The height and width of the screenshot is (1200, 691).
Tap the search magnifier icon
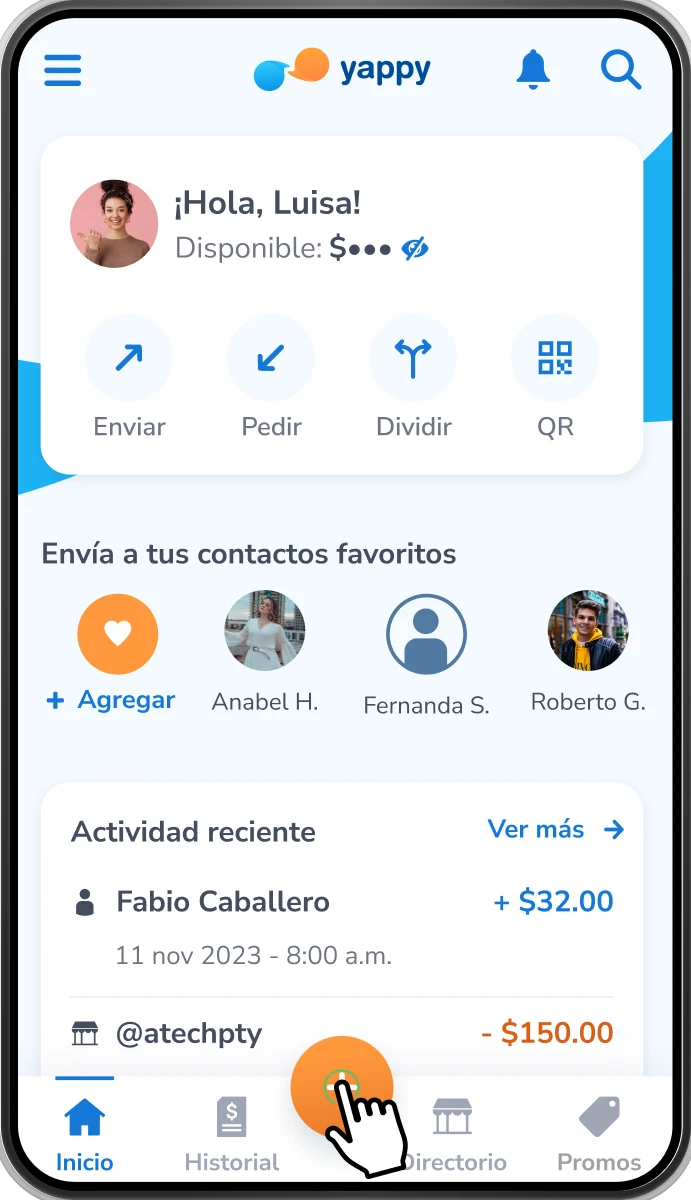click(620, 70)
